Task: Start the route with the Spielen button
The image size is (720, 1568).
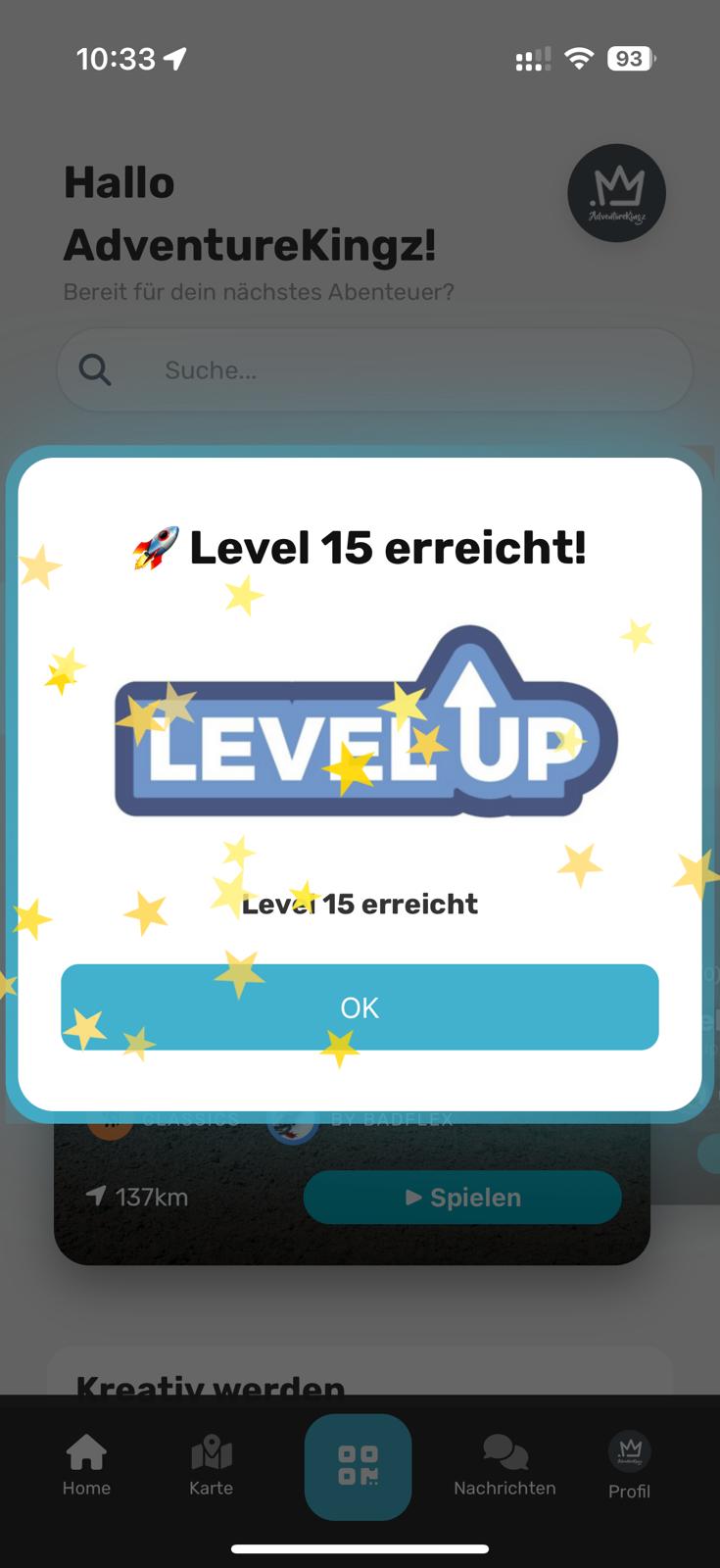Action: (462, 1197)
